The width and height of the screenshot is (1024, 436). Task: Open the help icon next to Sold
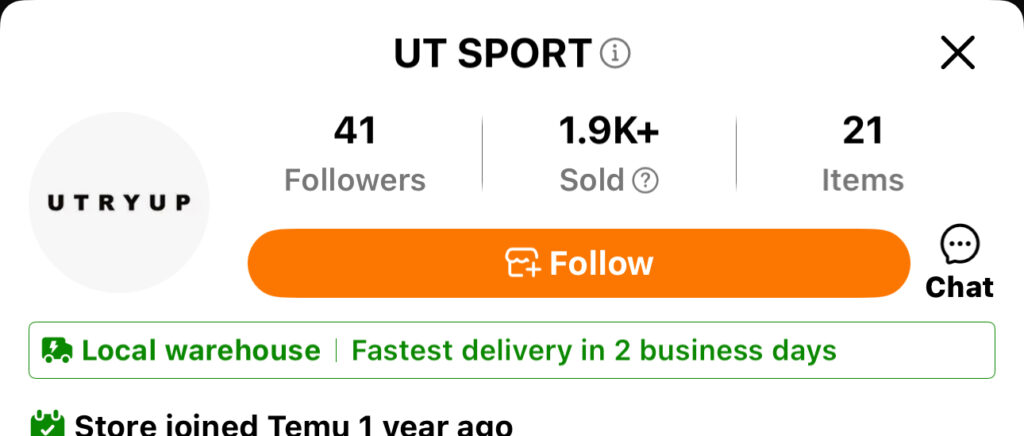647,181
